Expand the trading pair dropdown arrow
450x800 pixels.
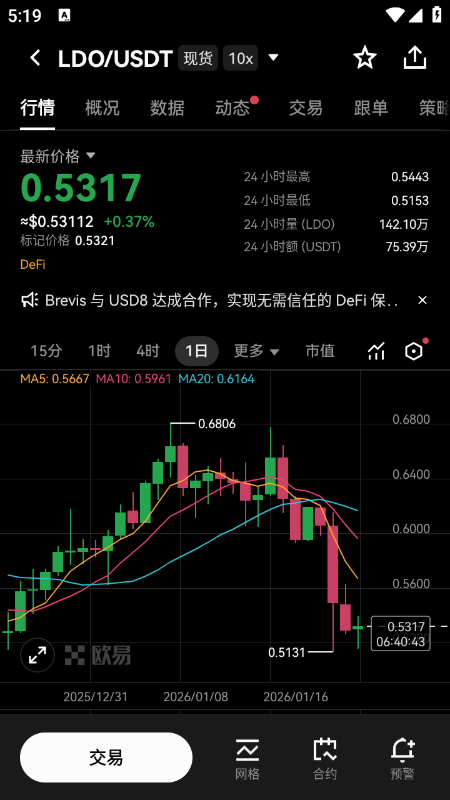click(x=273, y=57)
